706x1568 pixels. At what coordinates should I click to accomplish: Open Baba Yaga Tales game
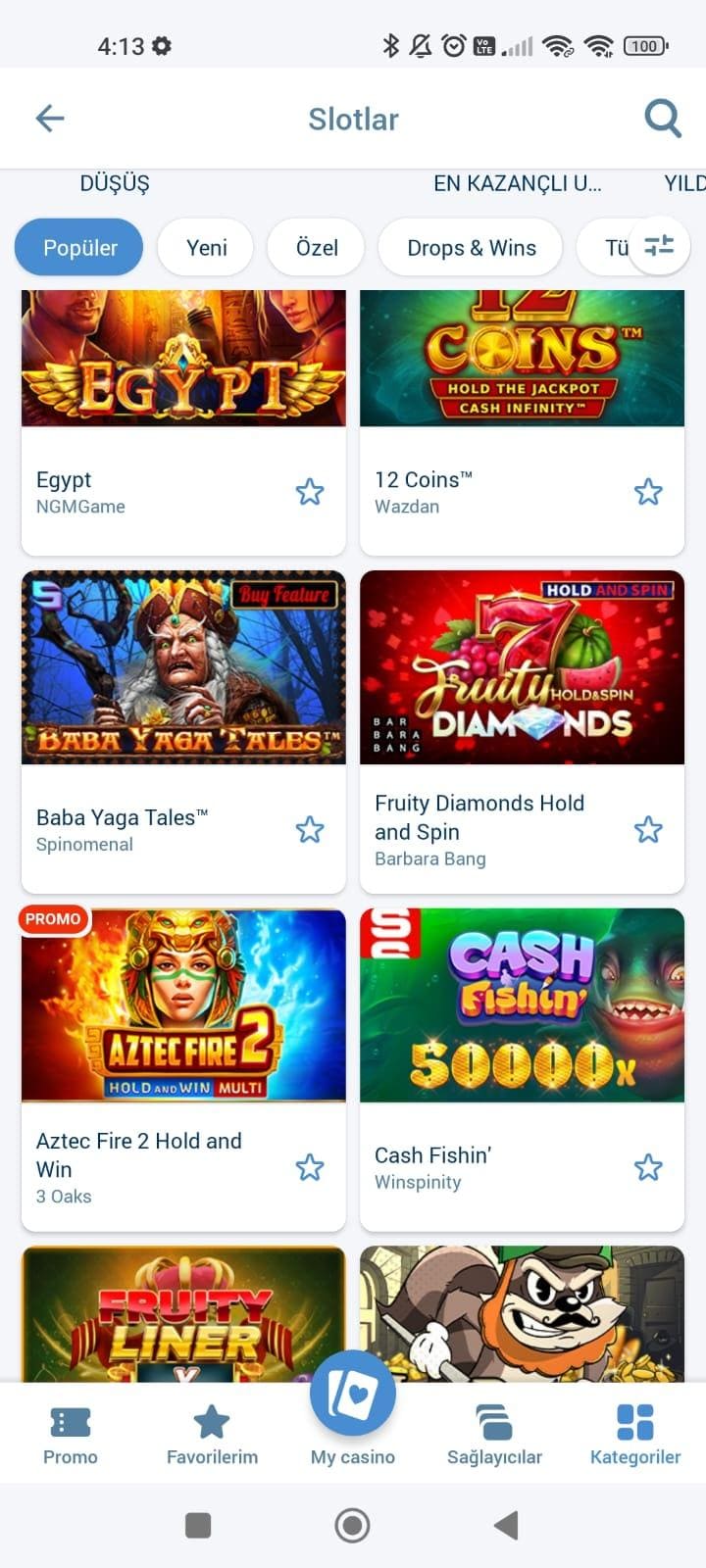pyautogui.click(x=183, y=731)
